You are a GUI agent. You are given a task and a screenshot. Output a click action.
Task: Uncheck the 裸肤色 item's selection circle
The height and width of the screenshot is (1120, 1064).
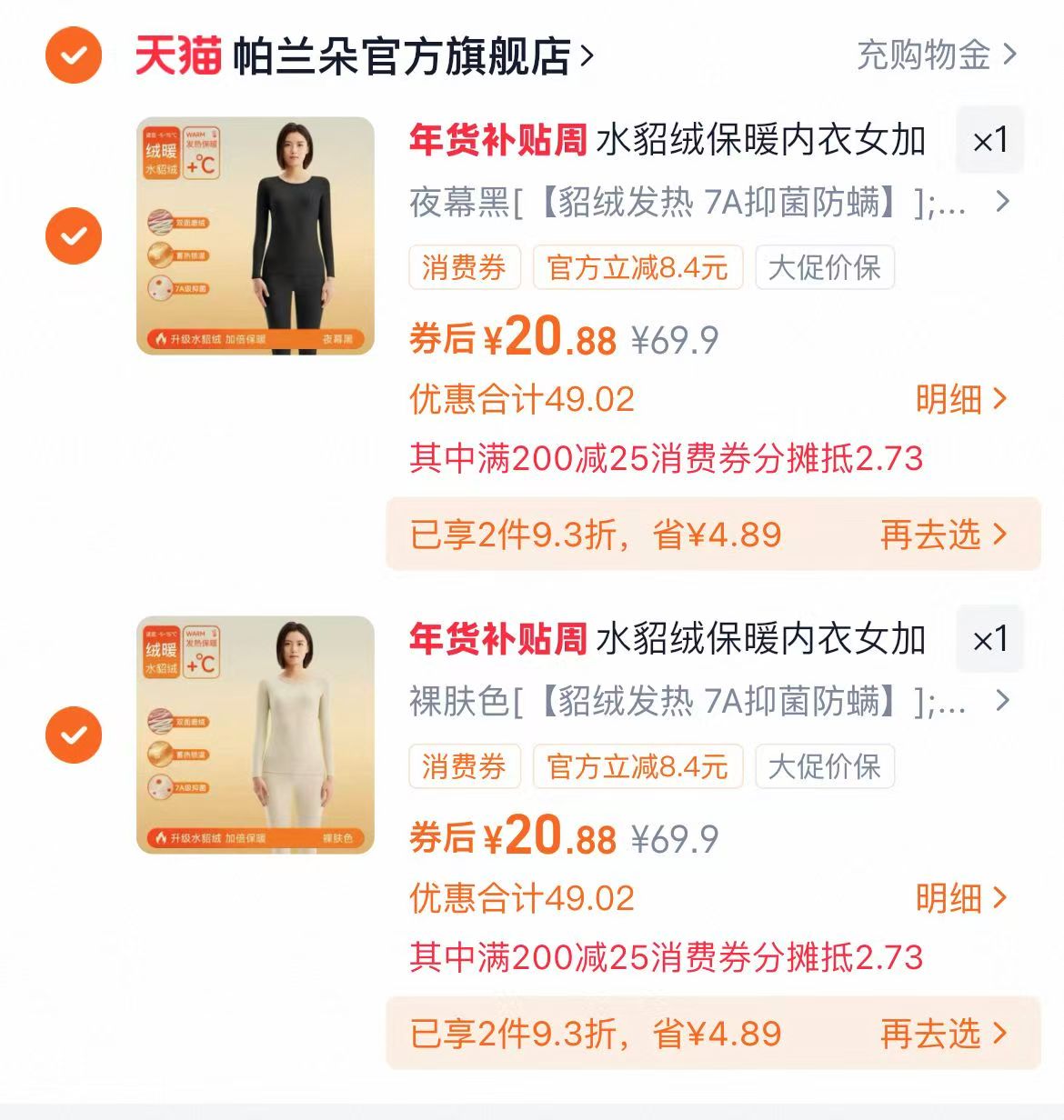pyautogui.click(x=73, y=735)
